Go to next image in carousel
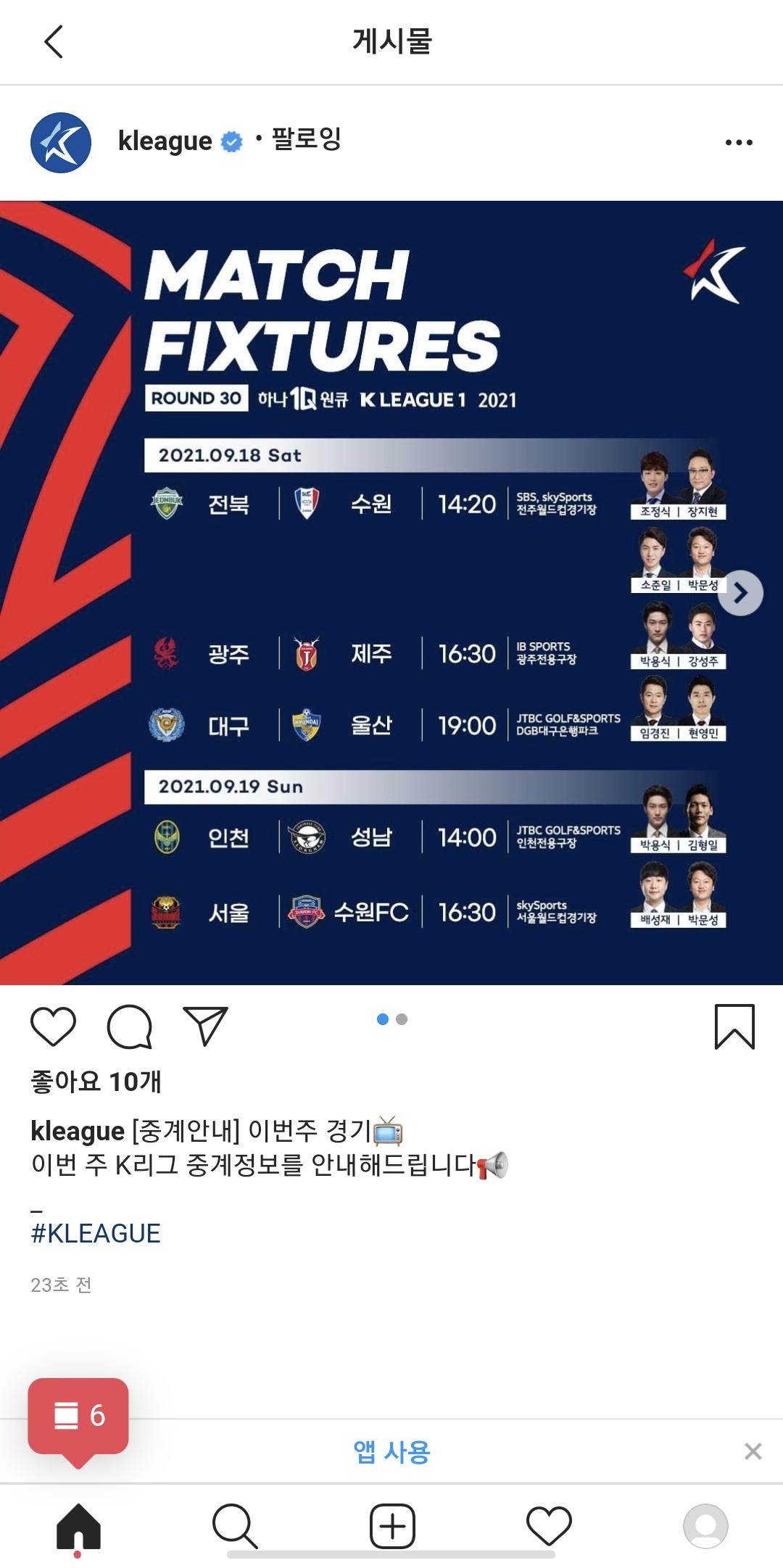The height and width of the screenshot is (1568, 783). point(740,593)
